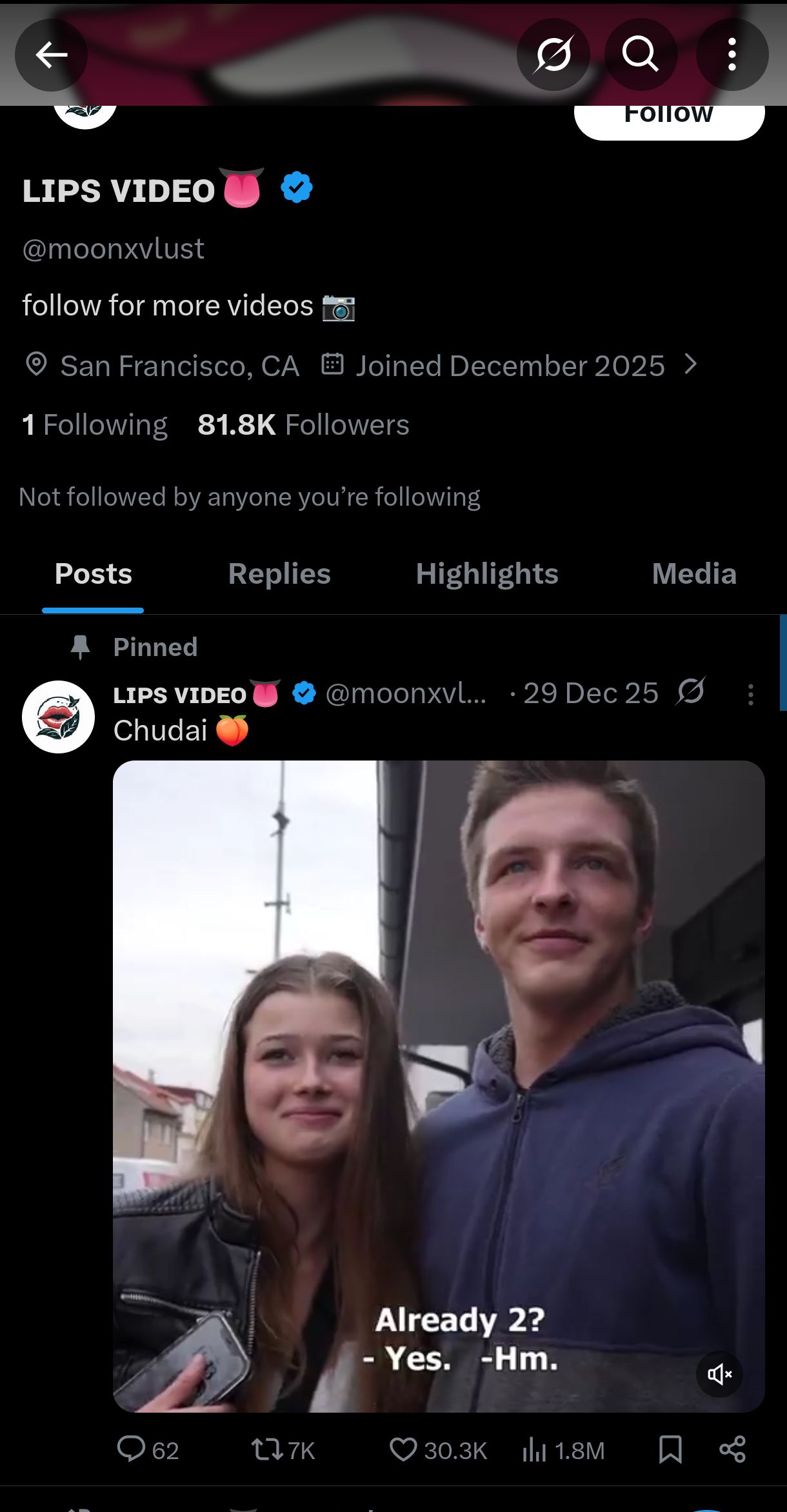View the 81.8K Followers list
This screenshot has height=1512, width=787.
pos(303,425)
